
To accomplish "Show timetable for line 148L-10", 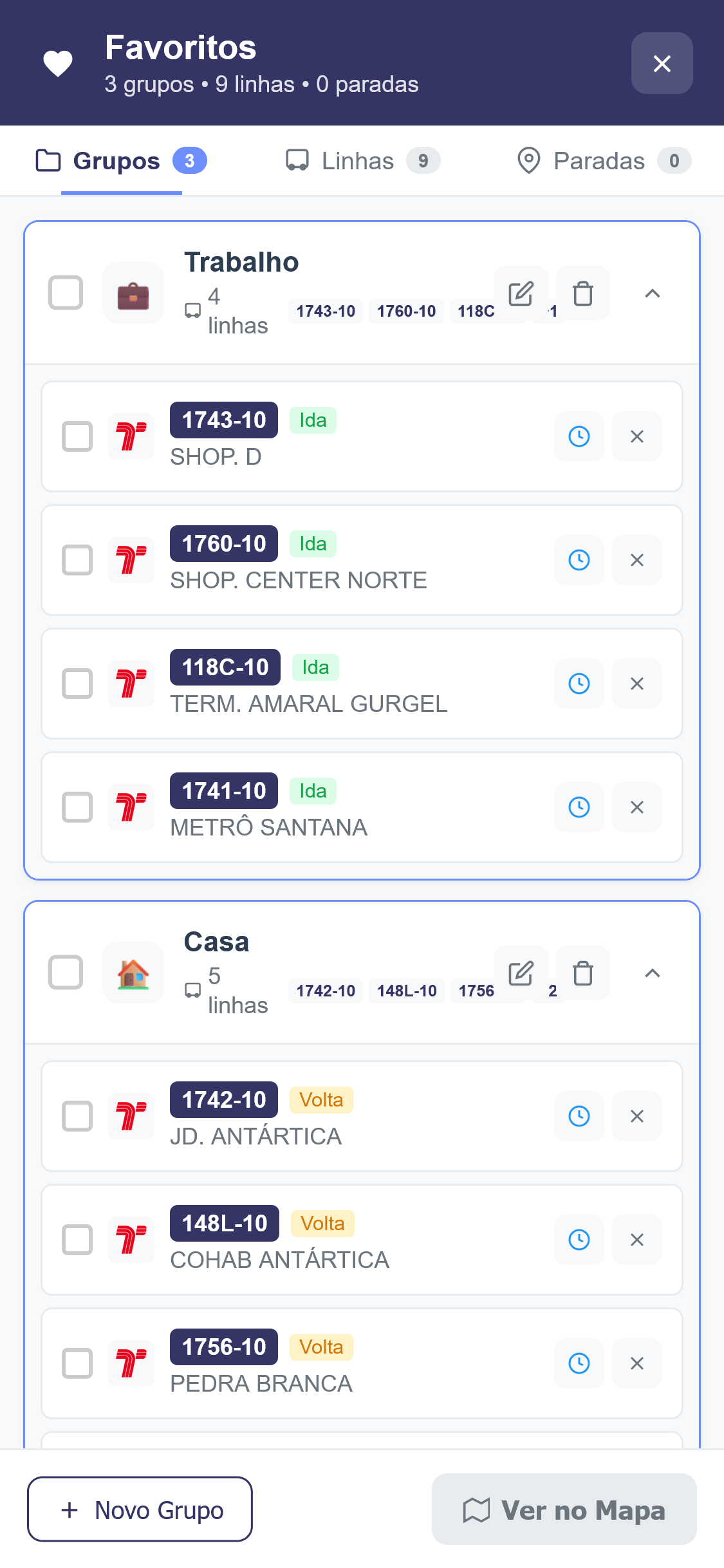I will (579, 1240).
